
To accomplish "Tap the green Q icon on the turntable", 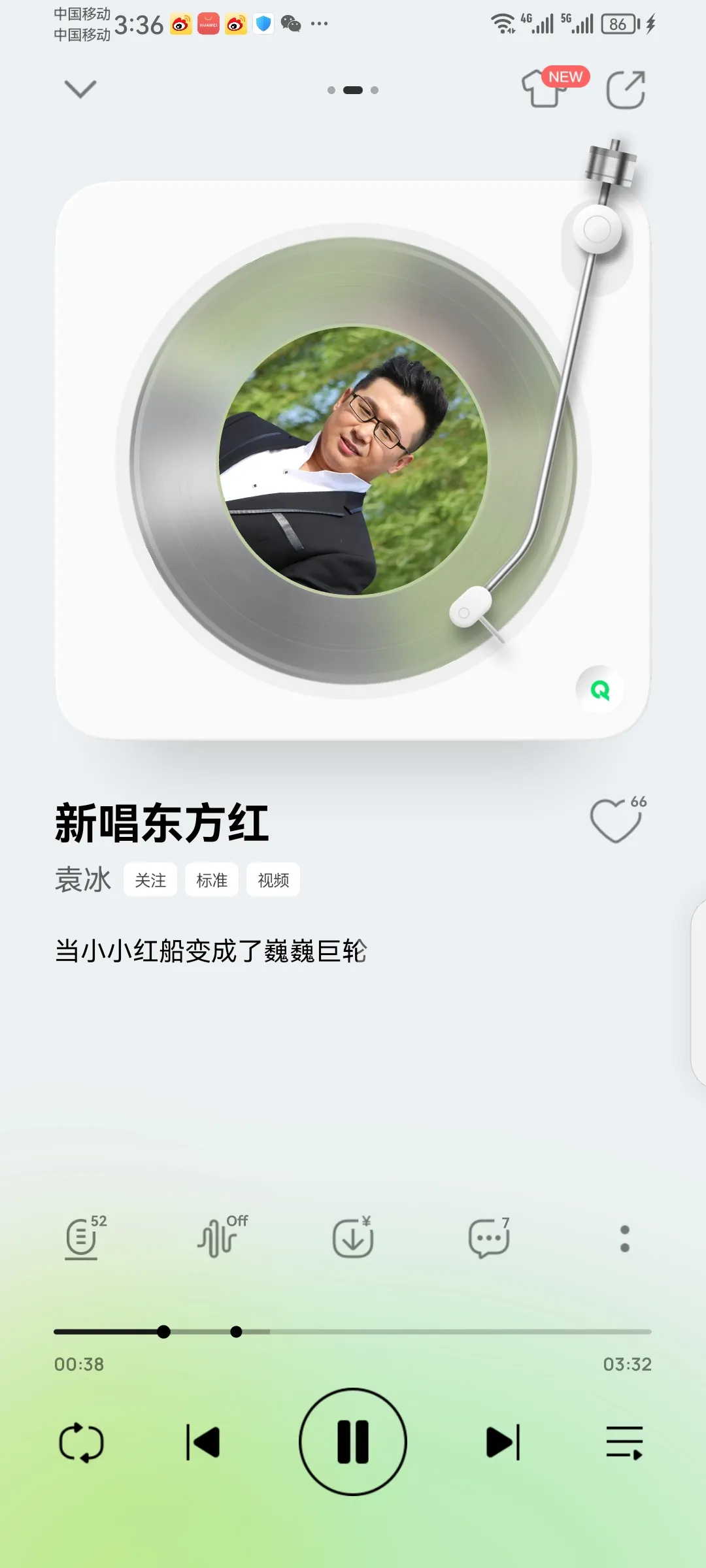I will [599, 690].
